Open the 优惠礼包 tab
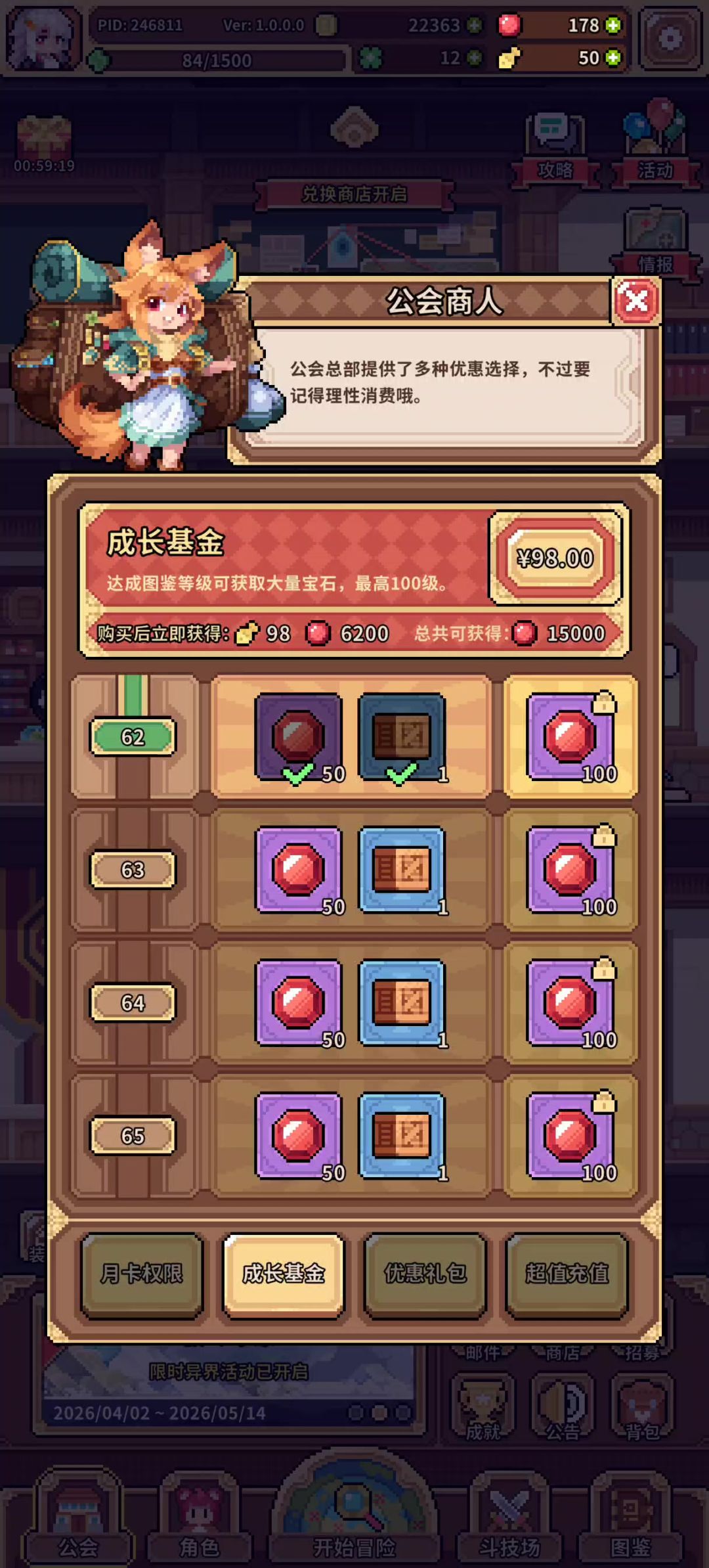The image size is (709, 1568). [425, 1274]
